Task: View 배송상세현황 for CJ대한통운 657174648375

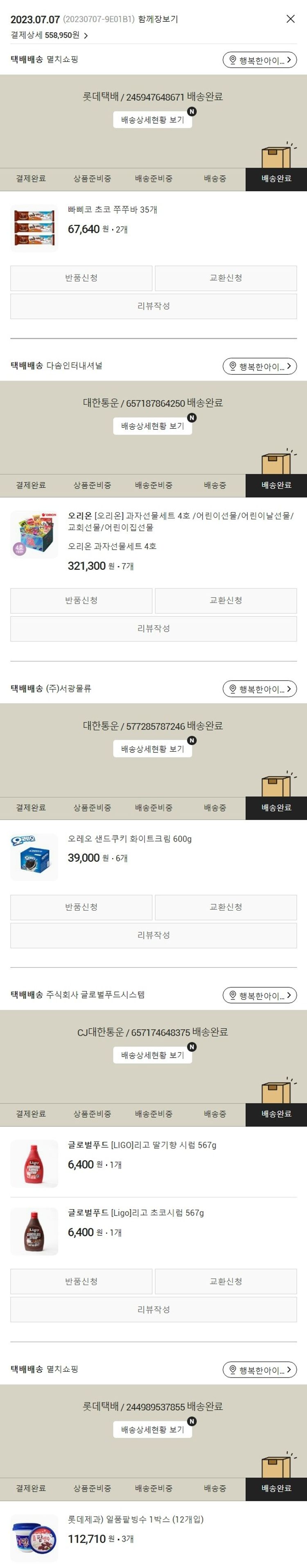Action: tap(153, 1055)
